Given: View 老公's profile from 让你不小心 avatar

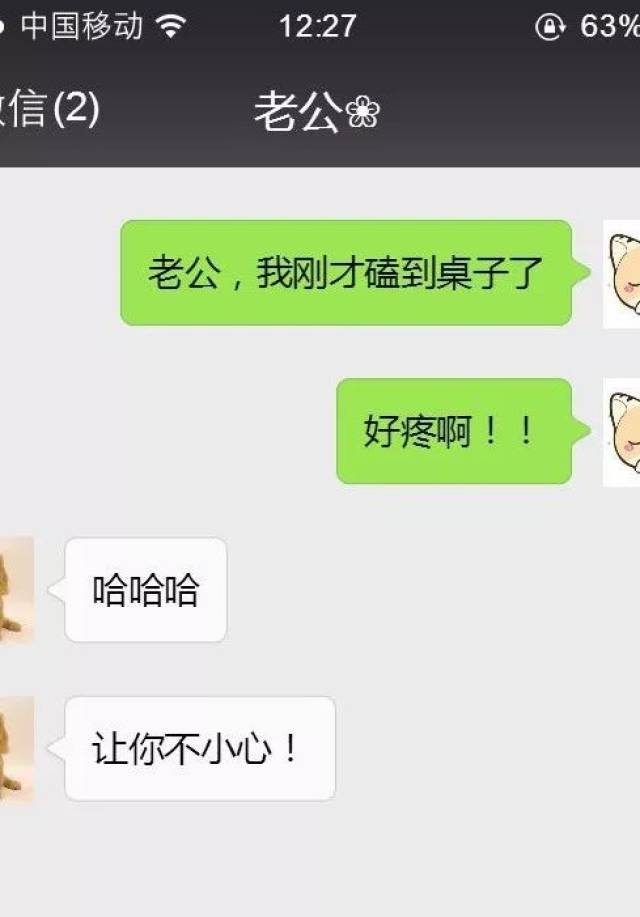Looking at the screenshot, I should coord(16,748).
